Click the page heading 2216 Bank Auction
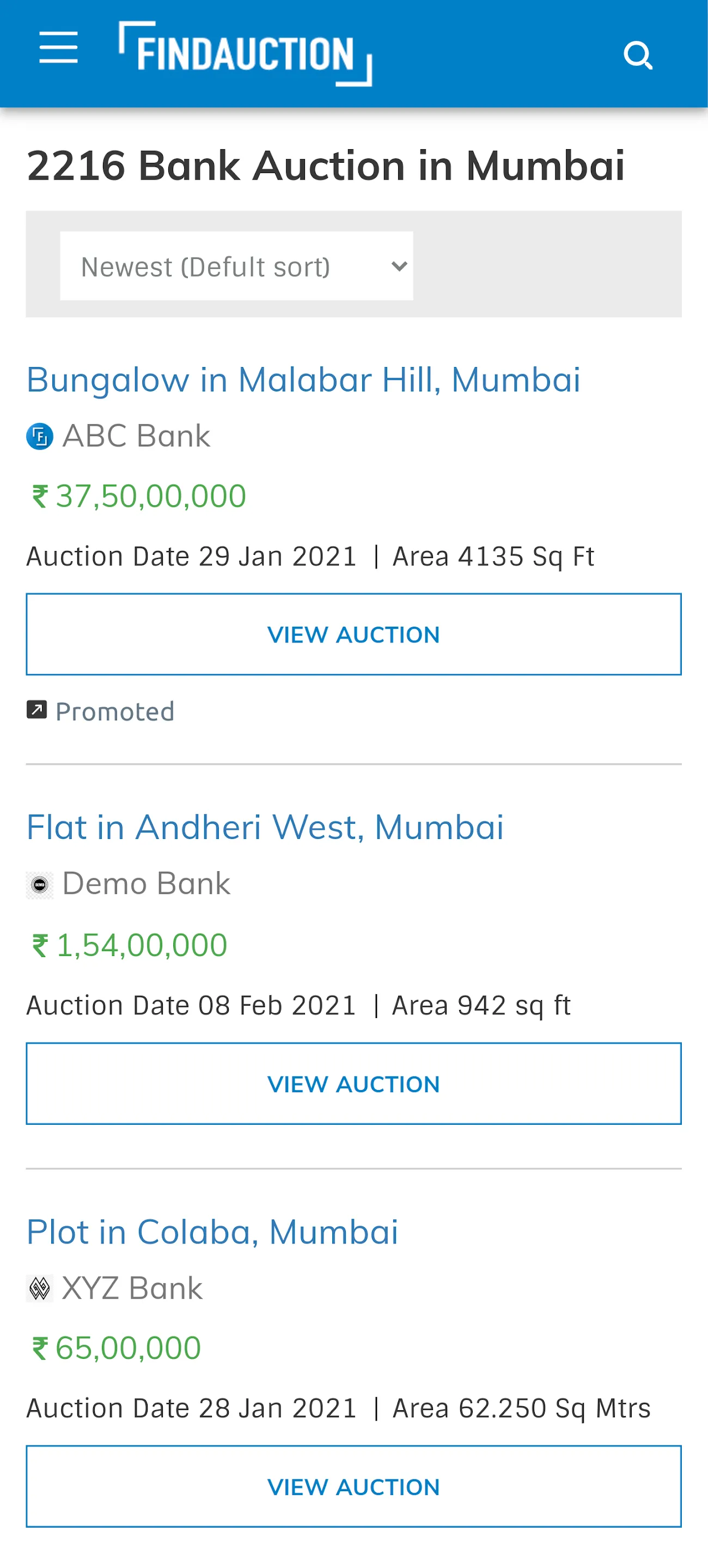 coord(326,164)
